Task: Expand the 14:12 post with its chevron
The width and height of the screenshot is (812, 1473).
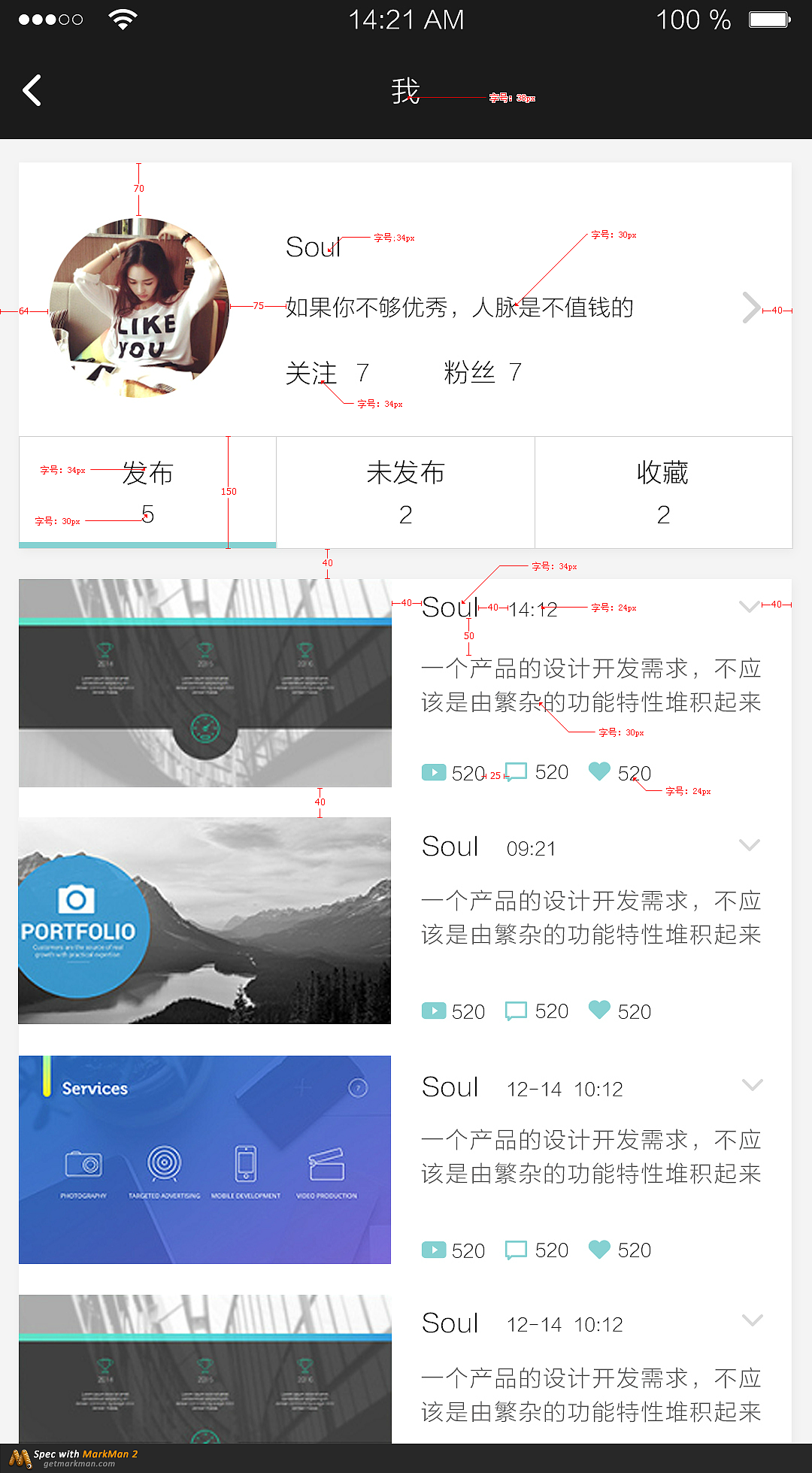Action: (x=749, y=605)
